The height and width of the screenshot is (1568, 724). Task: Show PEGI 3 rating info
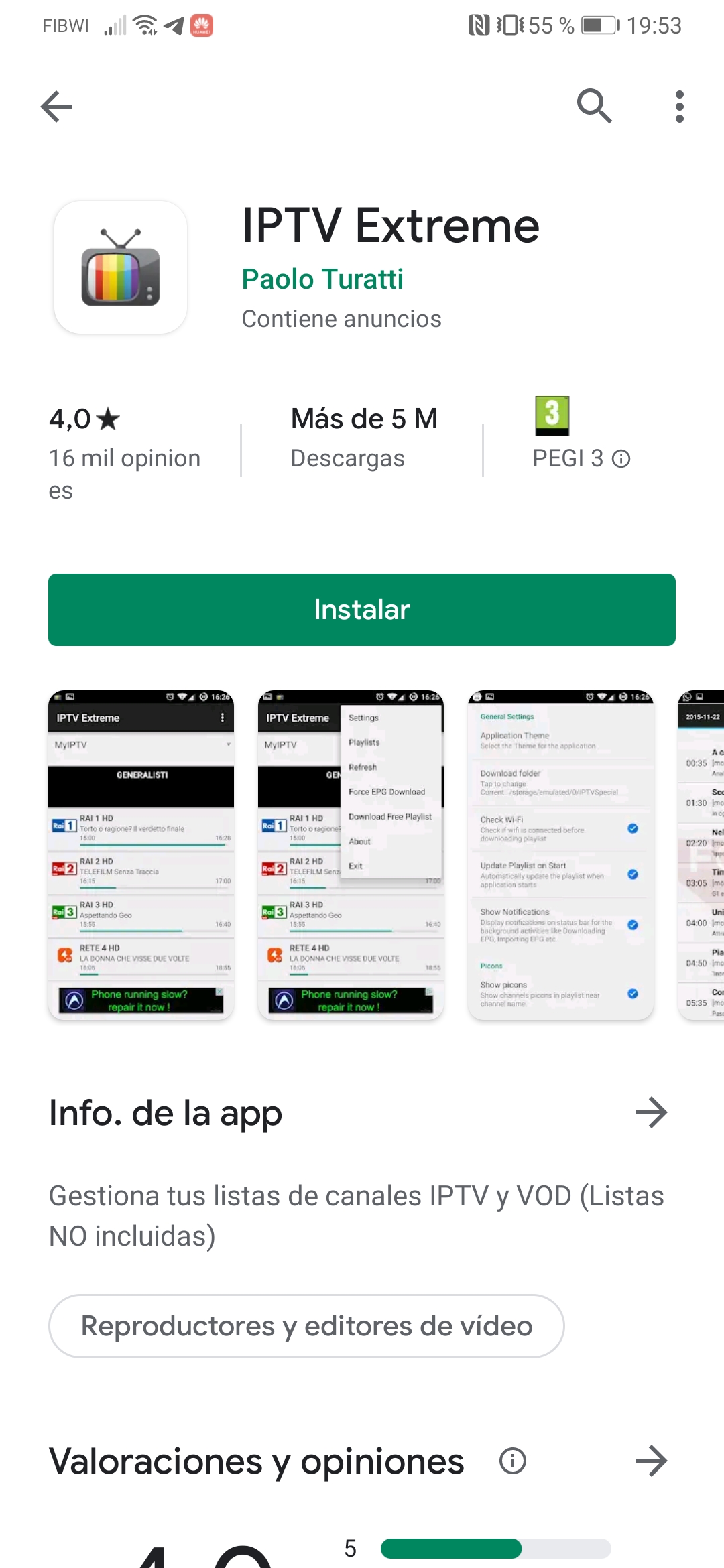621,459
